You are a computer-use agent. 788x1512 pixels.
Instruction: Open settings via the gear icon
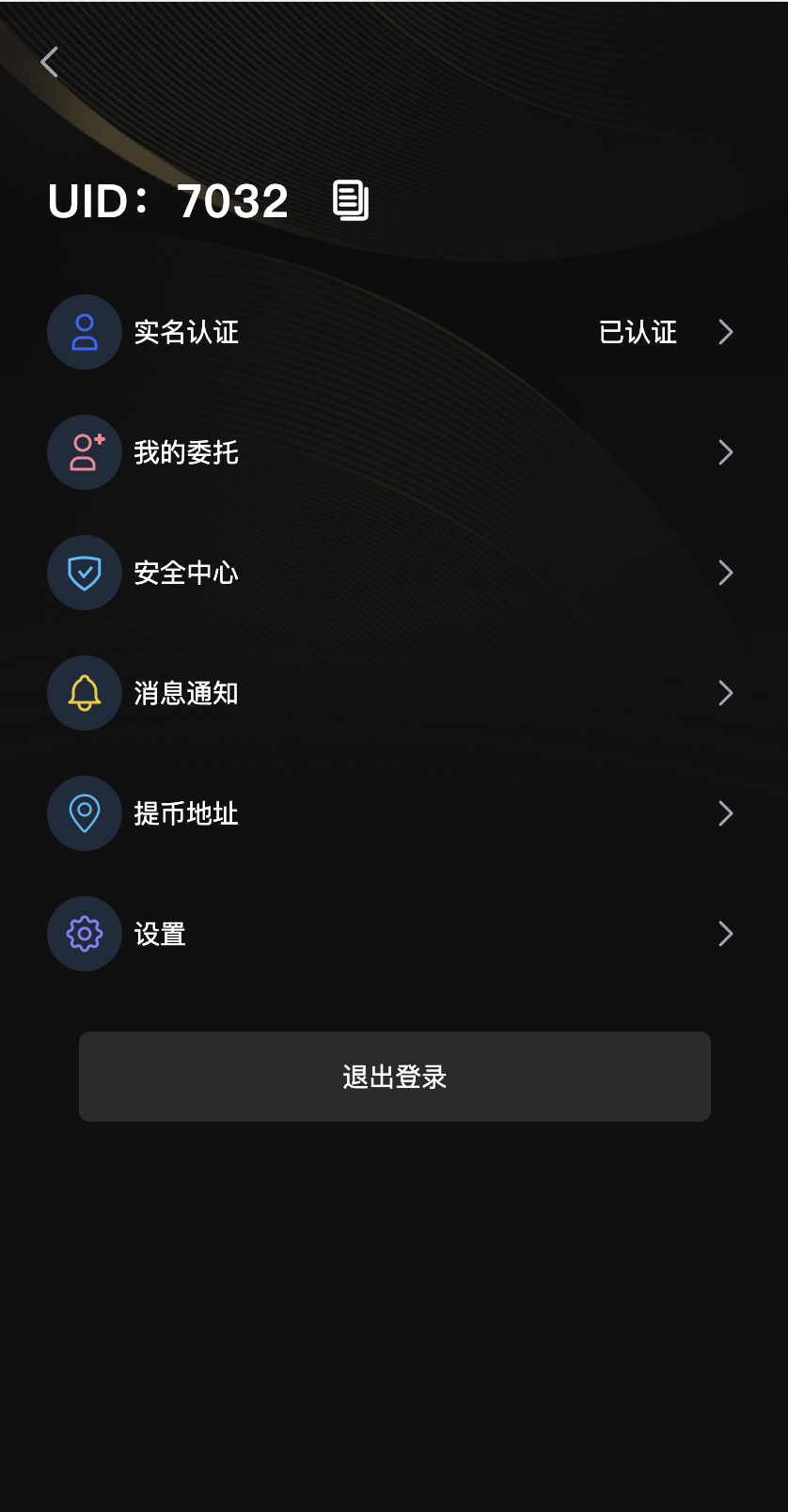[x=84, y=934]
